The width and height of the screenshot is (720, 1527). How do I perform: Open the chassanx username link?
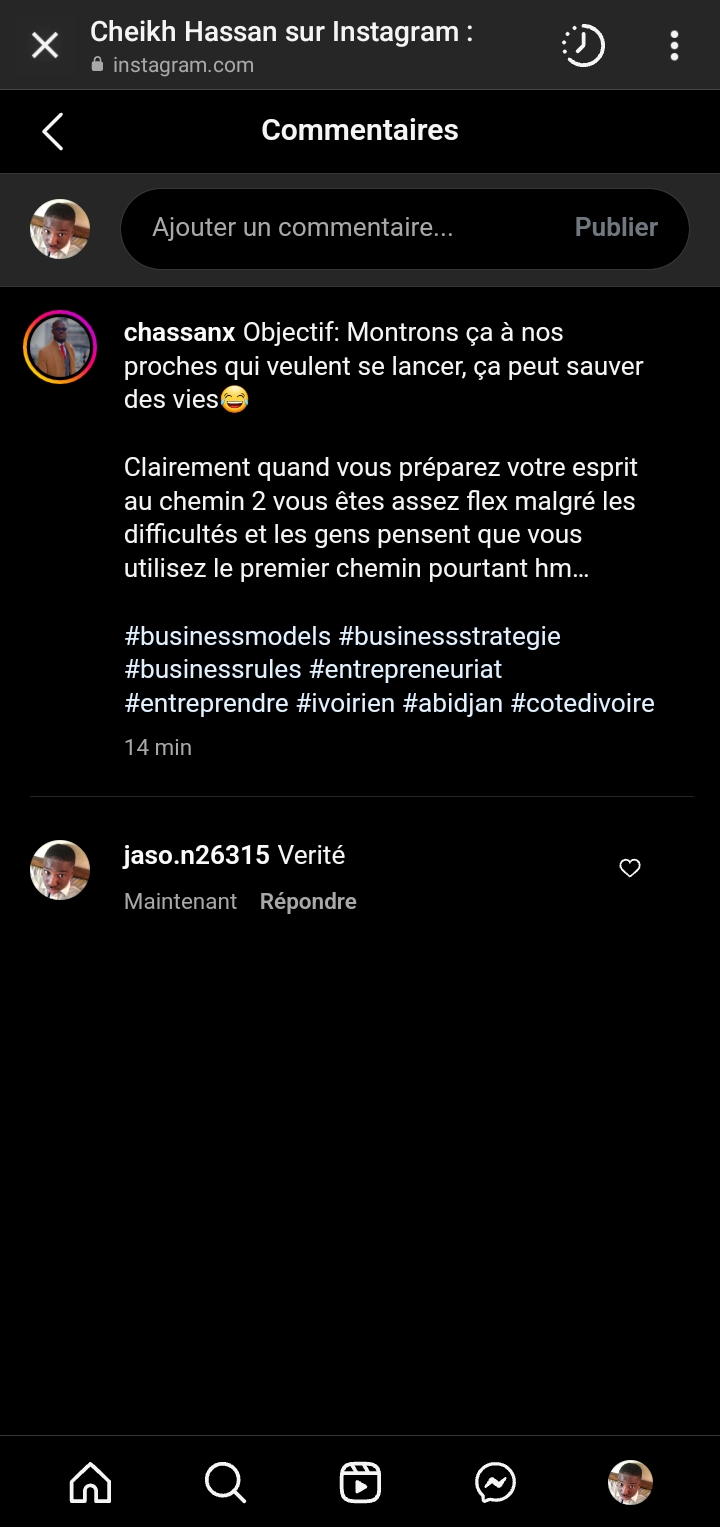179,332
